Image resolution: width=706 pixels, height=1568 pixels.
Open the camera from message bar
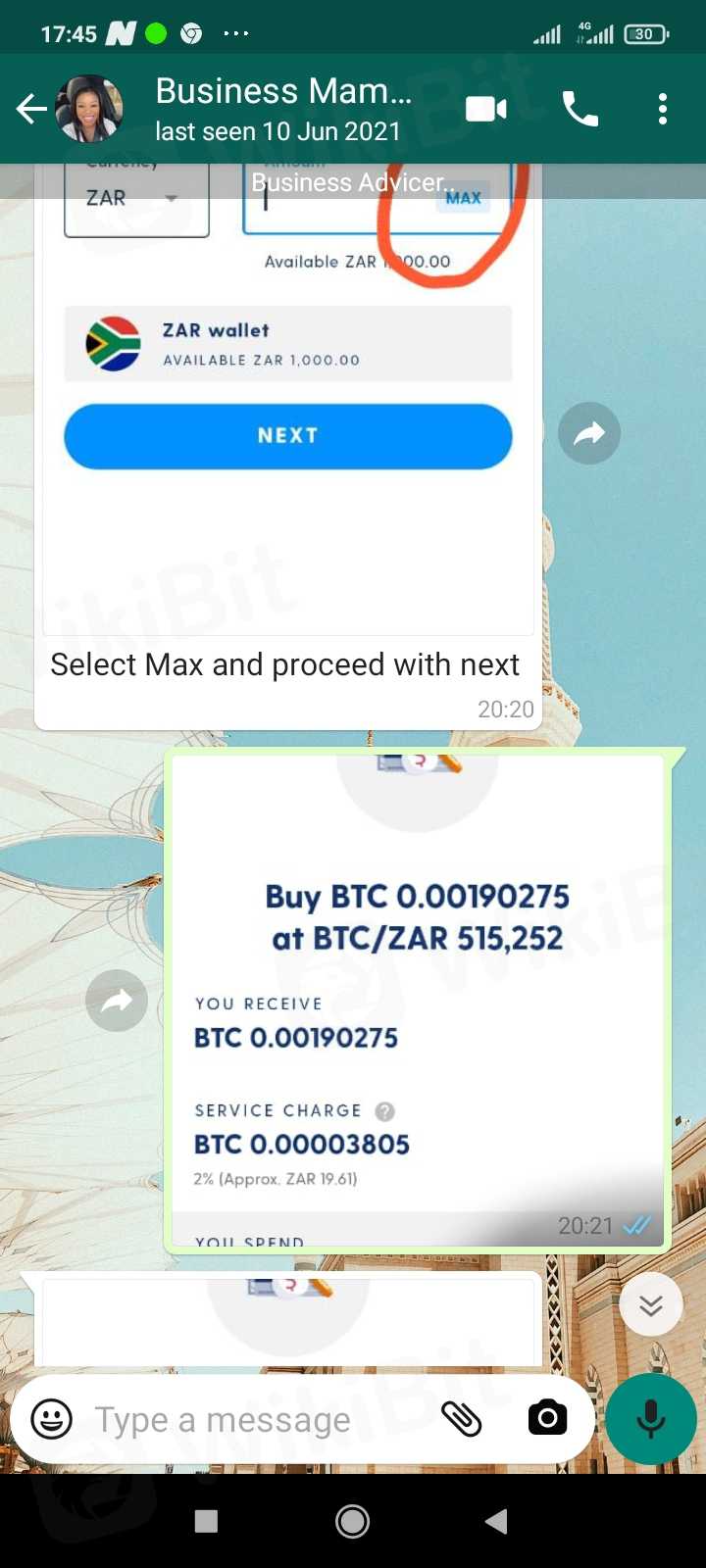pos(547,1418)
